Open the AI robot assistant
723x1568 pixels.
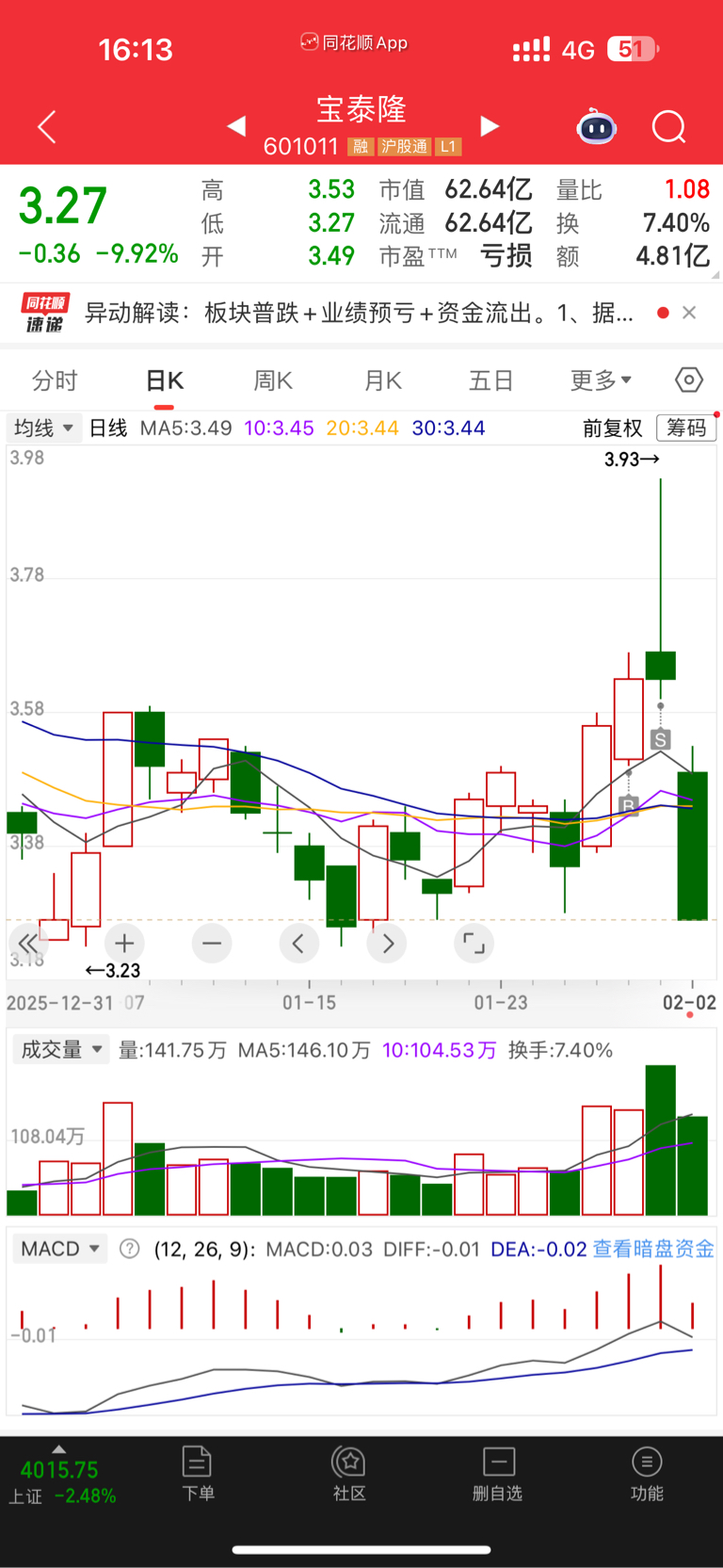click(596, 126)
